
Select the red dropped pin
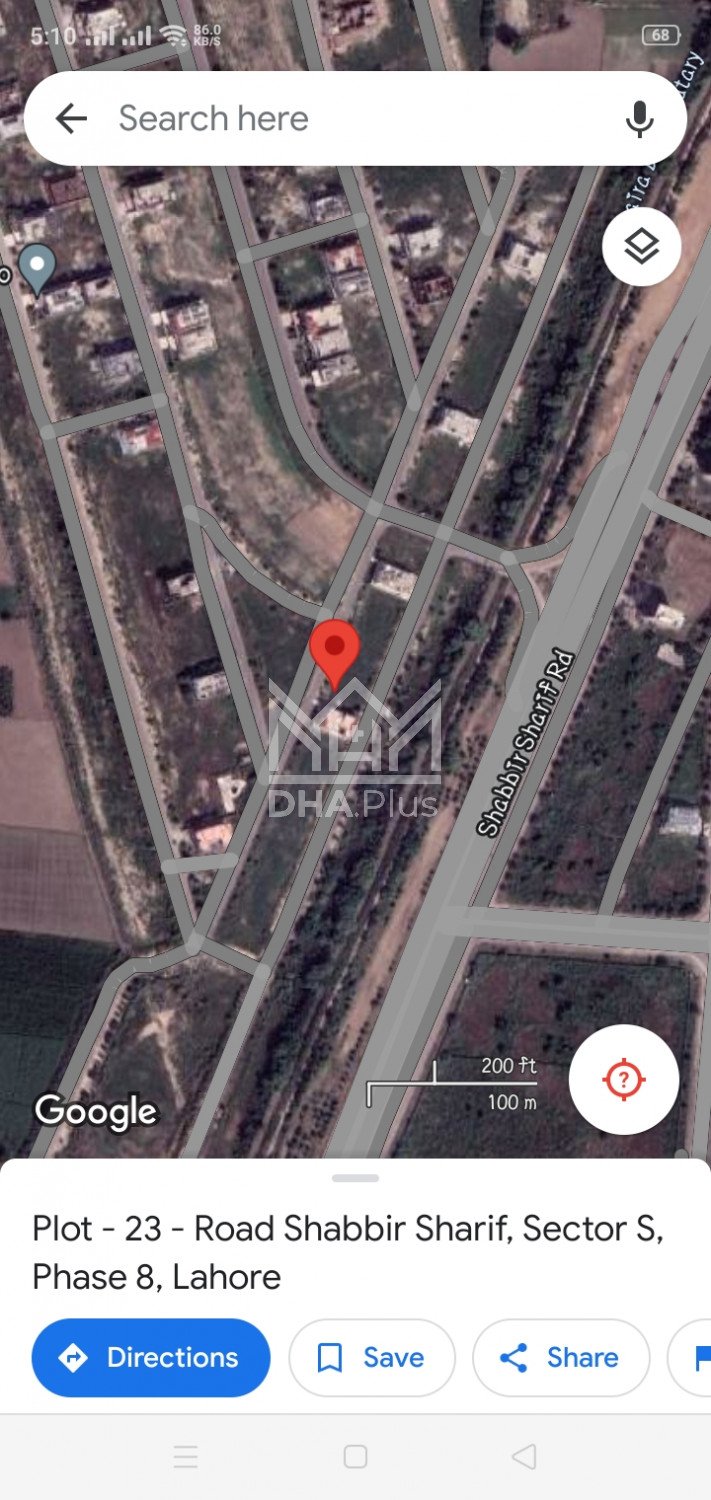tap(334, 650)
